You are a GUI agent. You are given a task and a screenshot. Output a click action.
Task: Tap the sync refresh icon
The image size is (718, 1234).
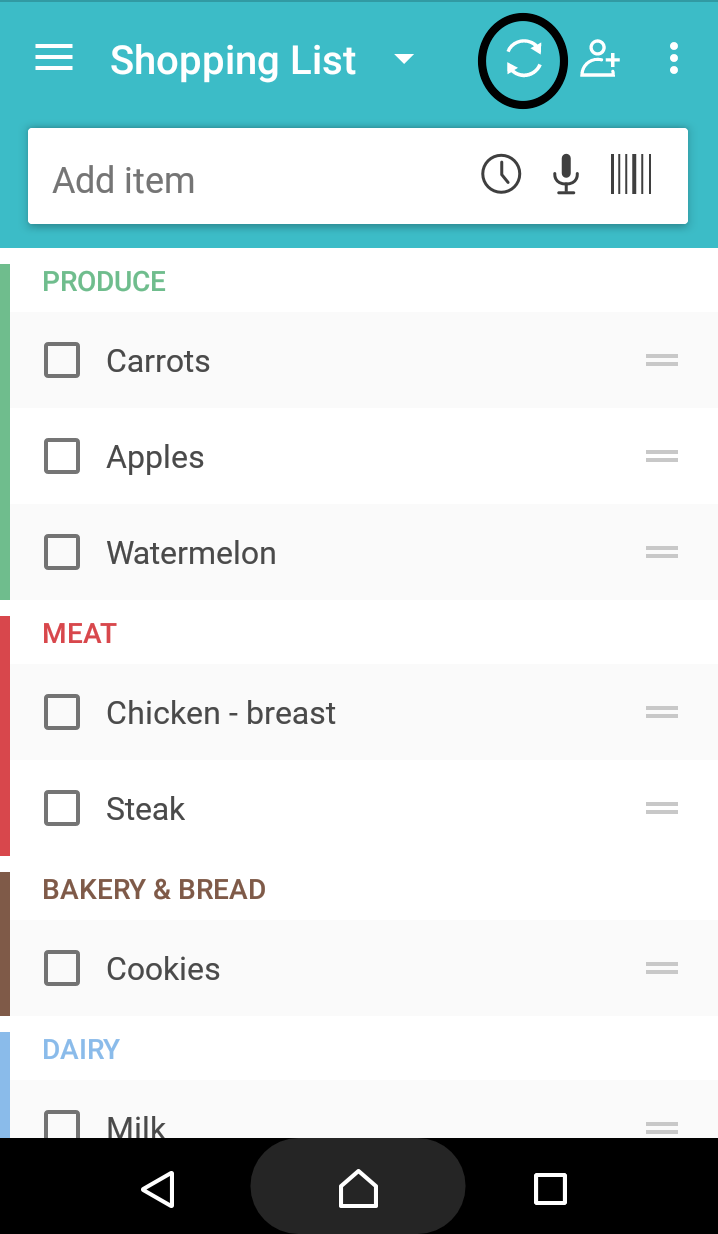[x=523, y=60]
